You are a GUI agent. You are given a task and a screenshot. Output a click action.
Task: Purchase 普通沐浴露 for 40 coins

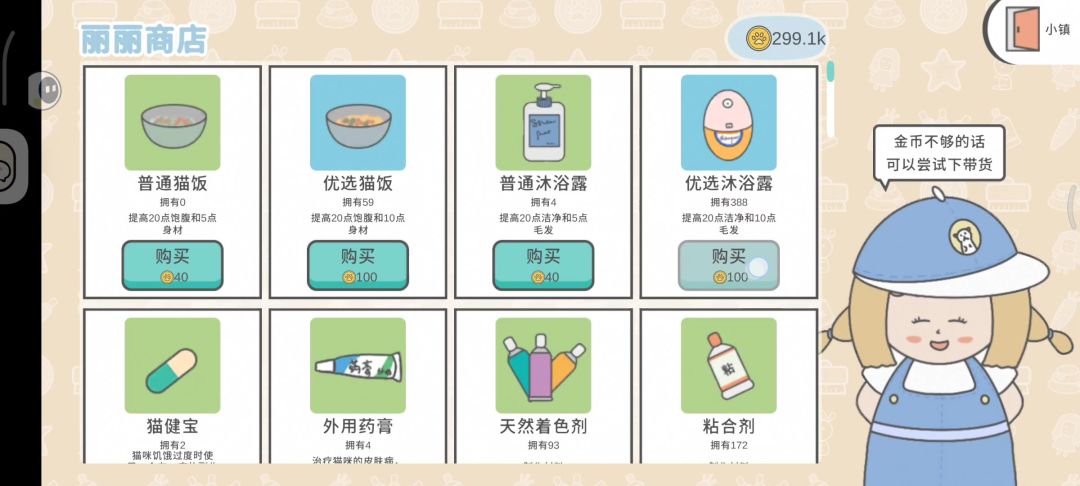(x=543, y=265)
